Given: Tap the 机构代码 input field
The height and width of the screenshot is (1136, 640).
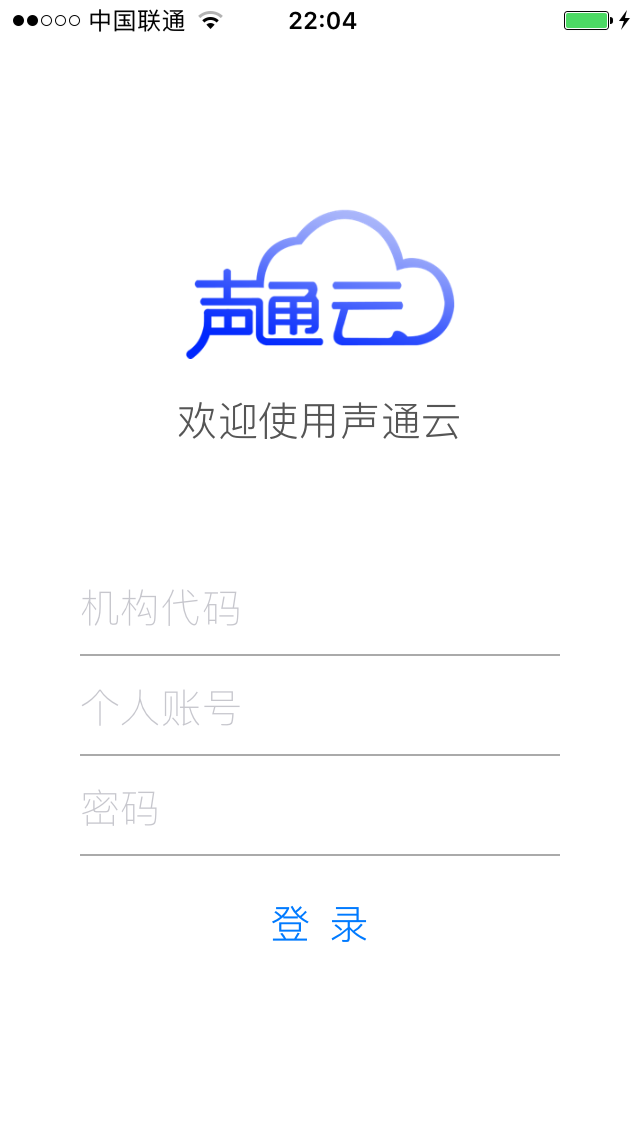Looking at the screenshot, I should 319,609.
